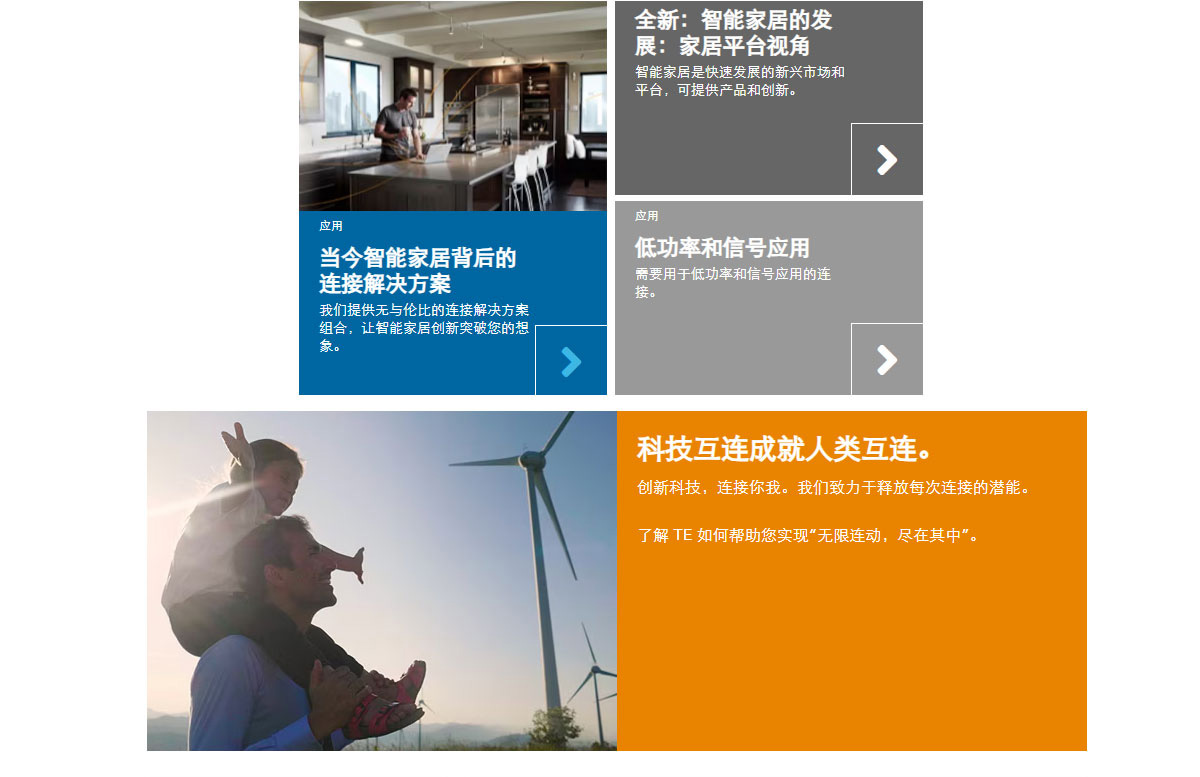Open the arrow on 低功率和信号应用 card
The image size is (1200, 777).
pyautogui.click(x=887, y=360)
